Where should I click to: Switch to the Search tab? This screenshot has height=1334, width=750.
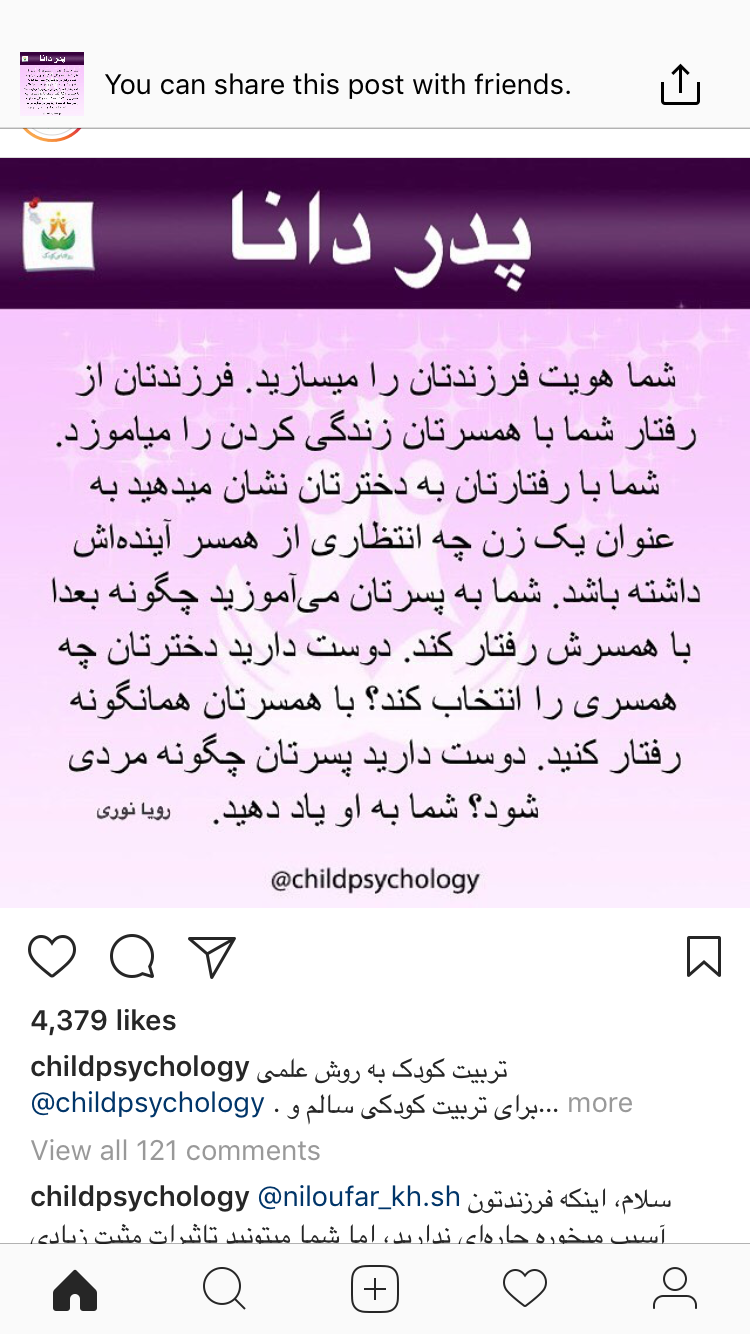coord(224,1289)
